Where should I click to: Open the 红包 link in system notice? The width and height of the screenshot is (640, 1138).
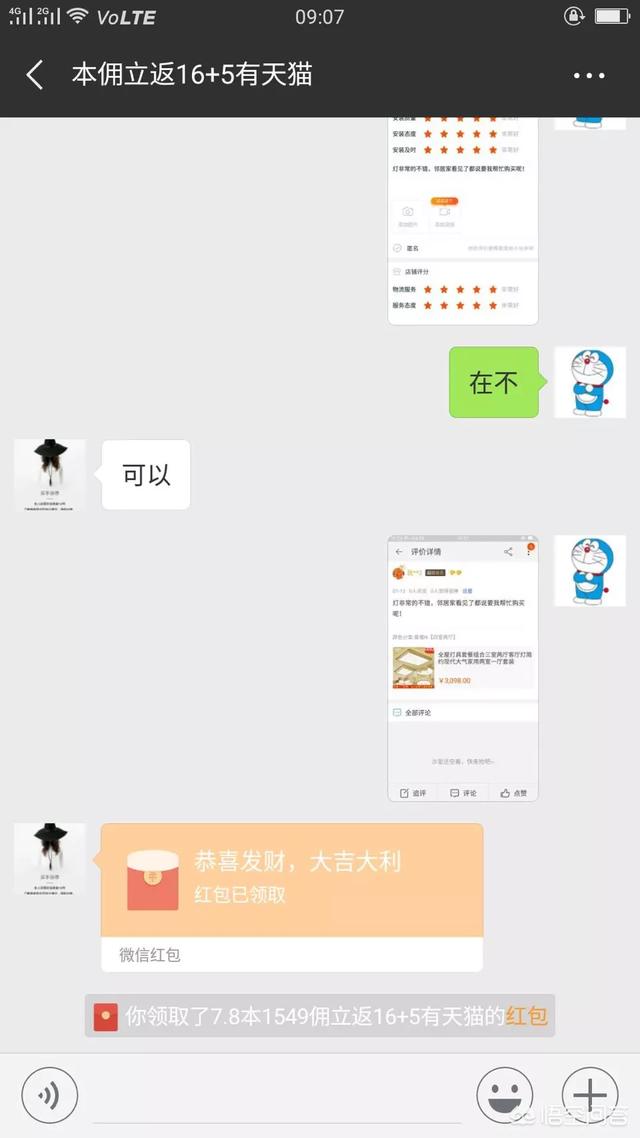click(526, 1017)
